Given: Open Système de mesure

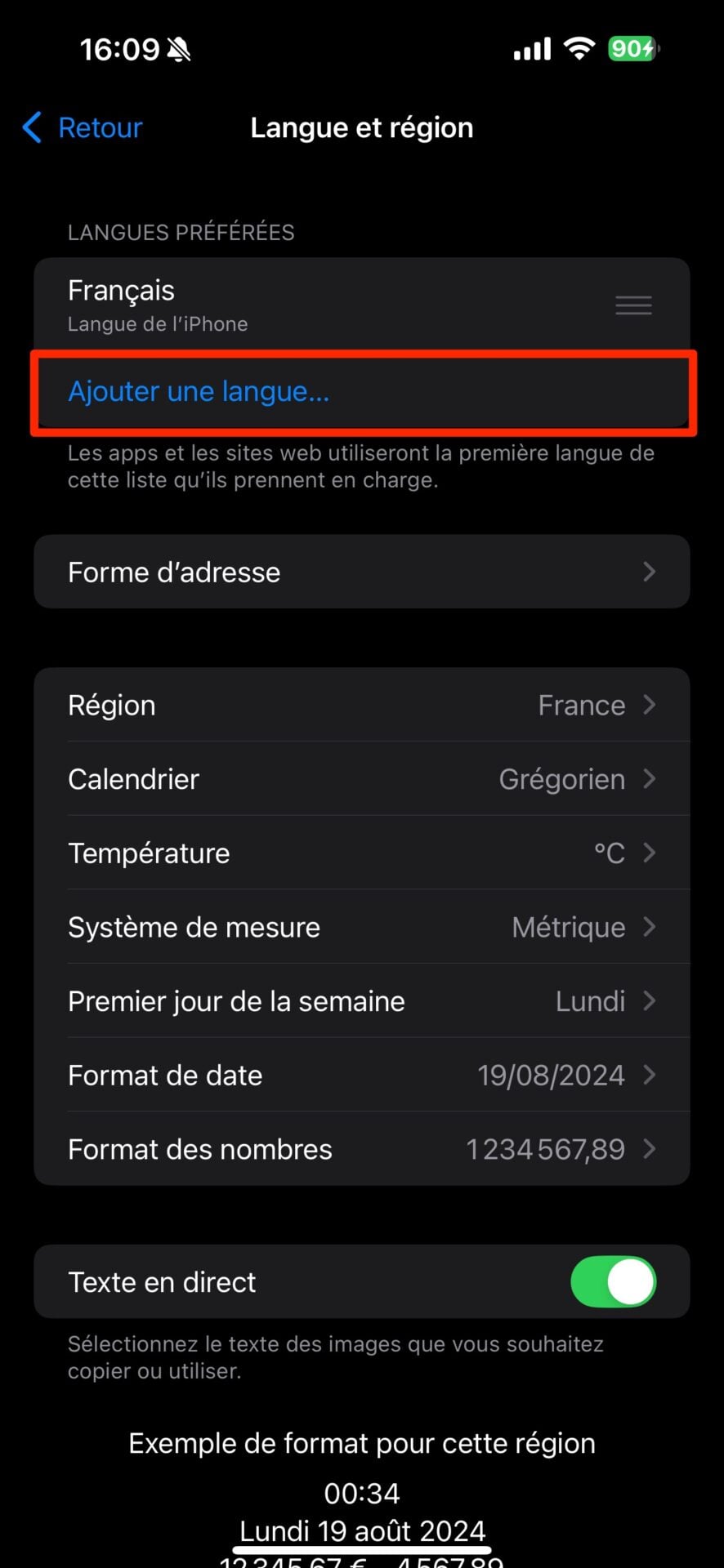Looking at the screenshot, I should click(361, 927).
